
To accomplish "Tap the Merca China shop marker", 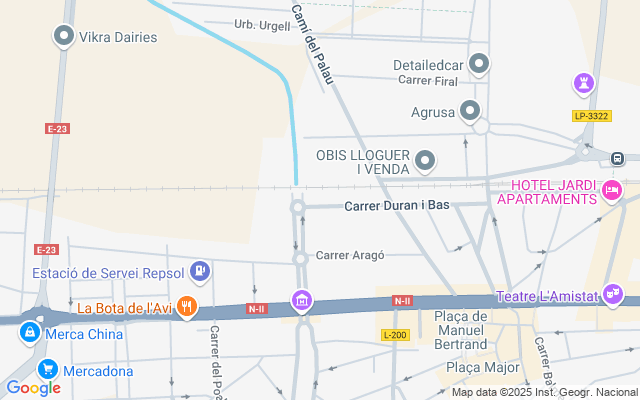I will coord(31,333).
